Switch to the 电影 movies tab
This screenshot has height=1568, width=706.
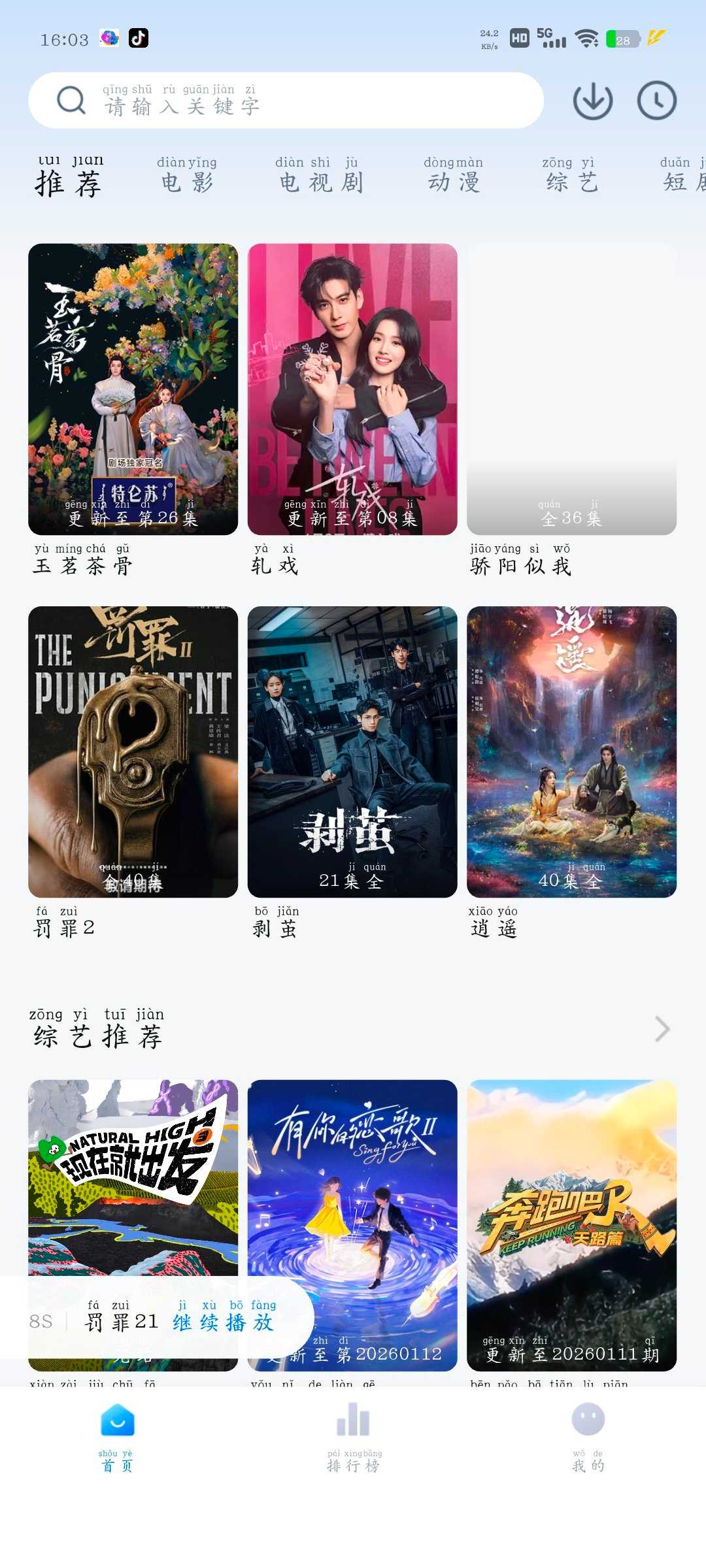[185, 182]
